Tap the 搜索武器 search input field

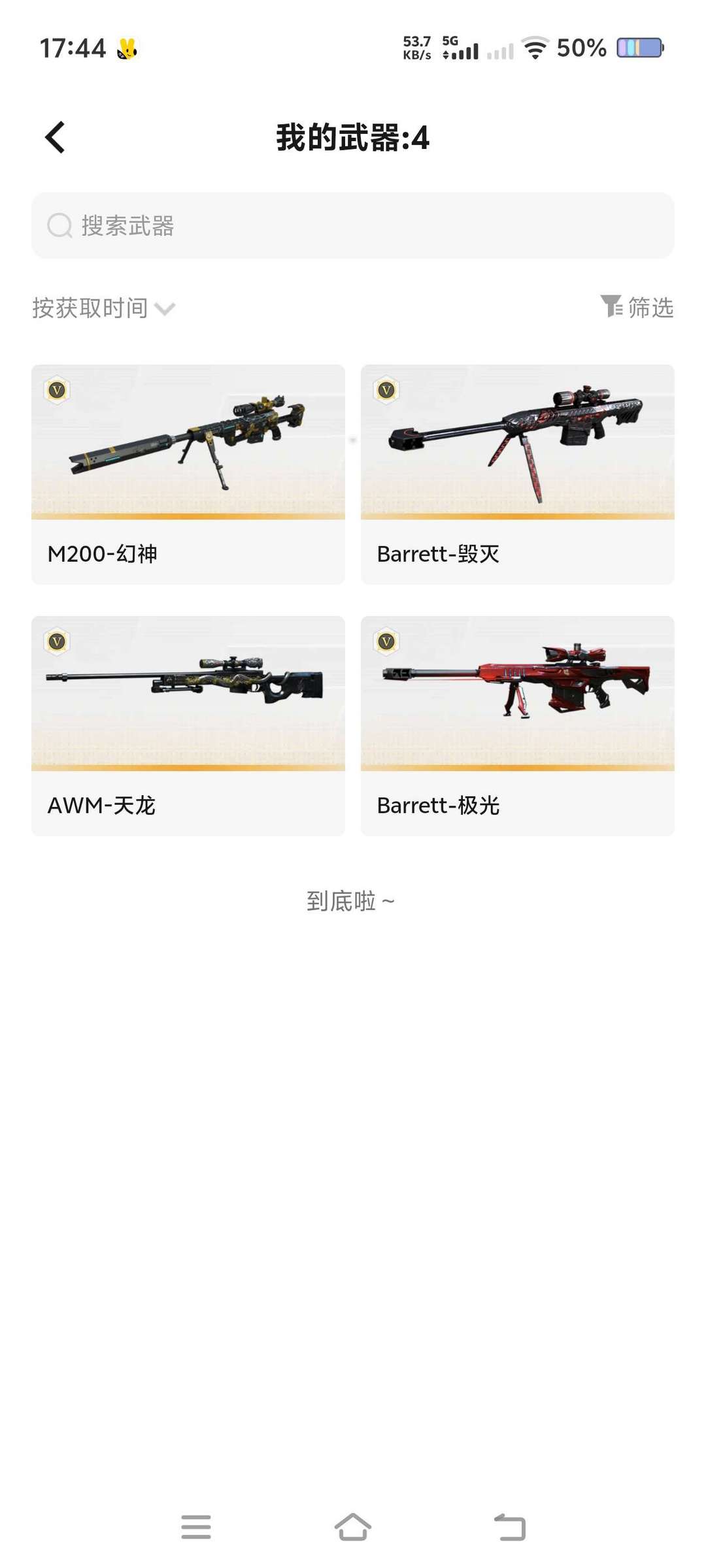click(x=353, y=225)
